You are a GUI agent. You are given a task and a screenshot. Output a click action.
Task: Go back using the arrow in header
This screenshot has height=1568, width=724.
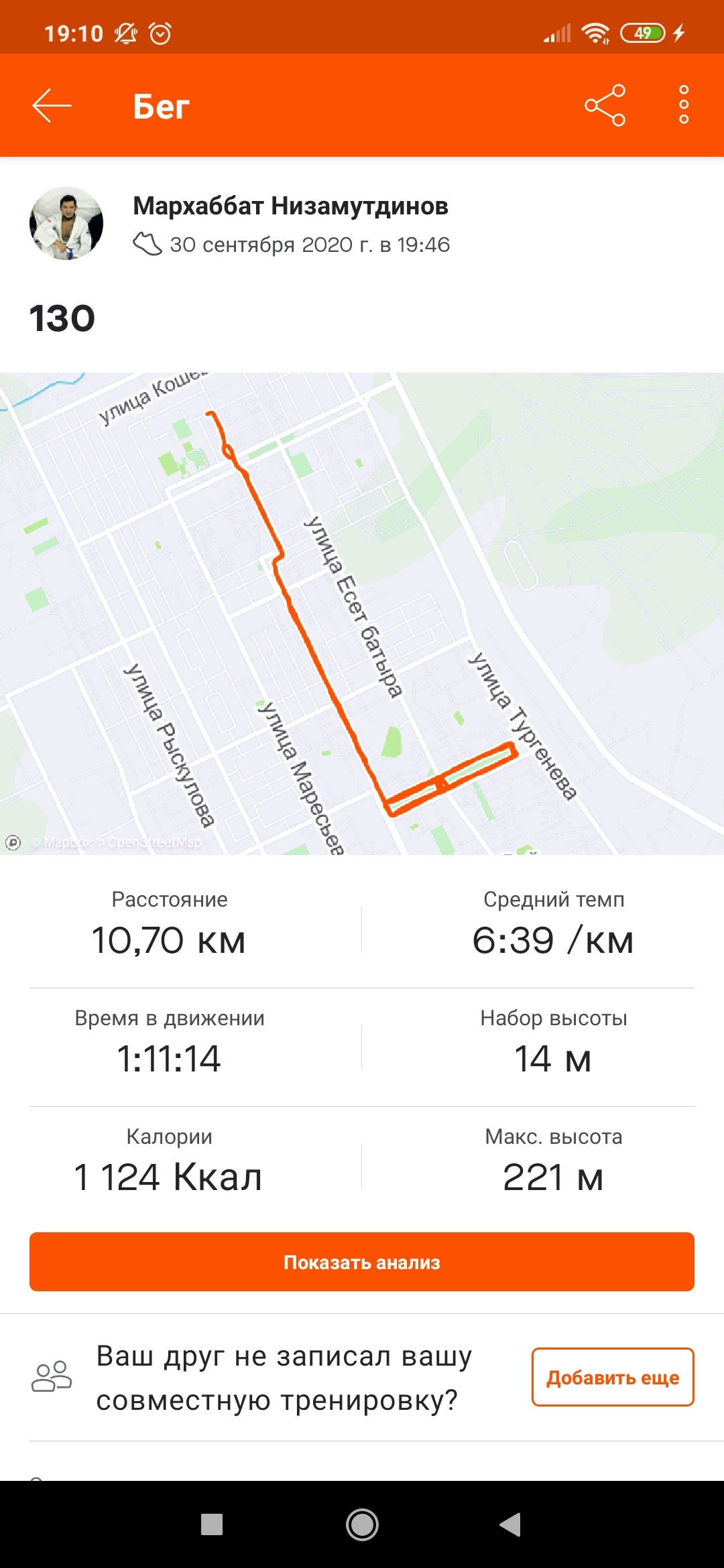(x=52, y=106)
